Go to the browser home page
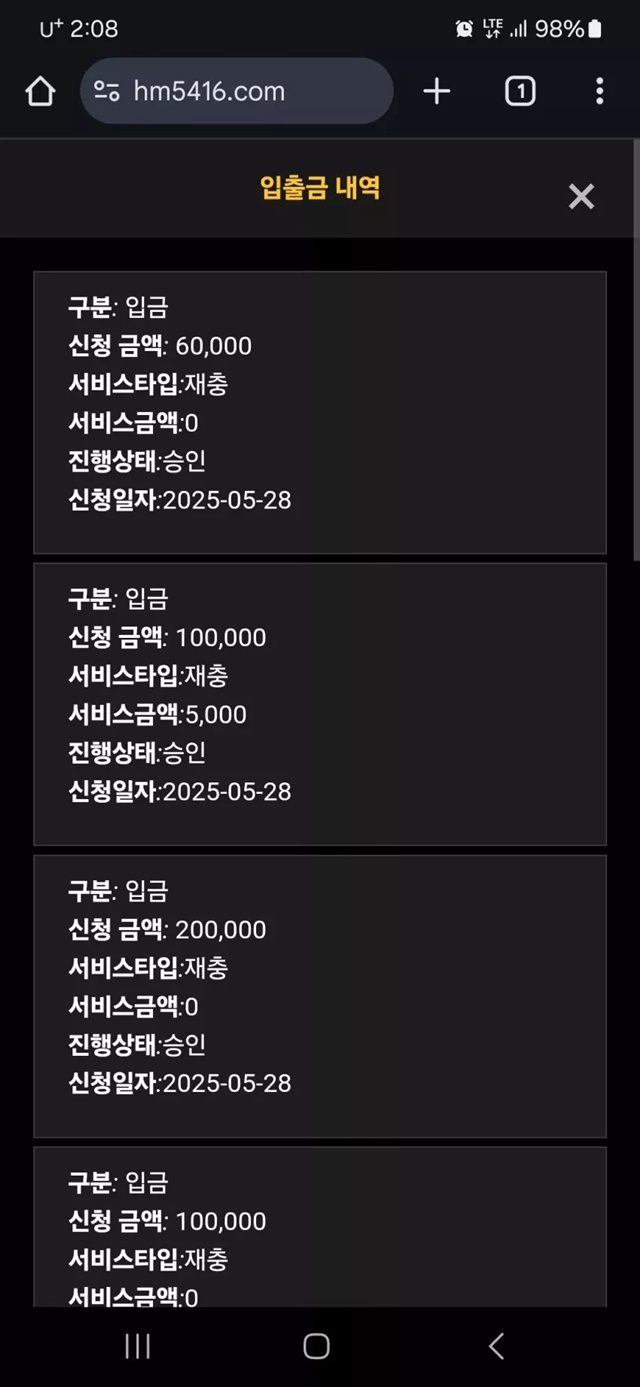Screen dimensions: 640x1387 click(x=40, y=91)
